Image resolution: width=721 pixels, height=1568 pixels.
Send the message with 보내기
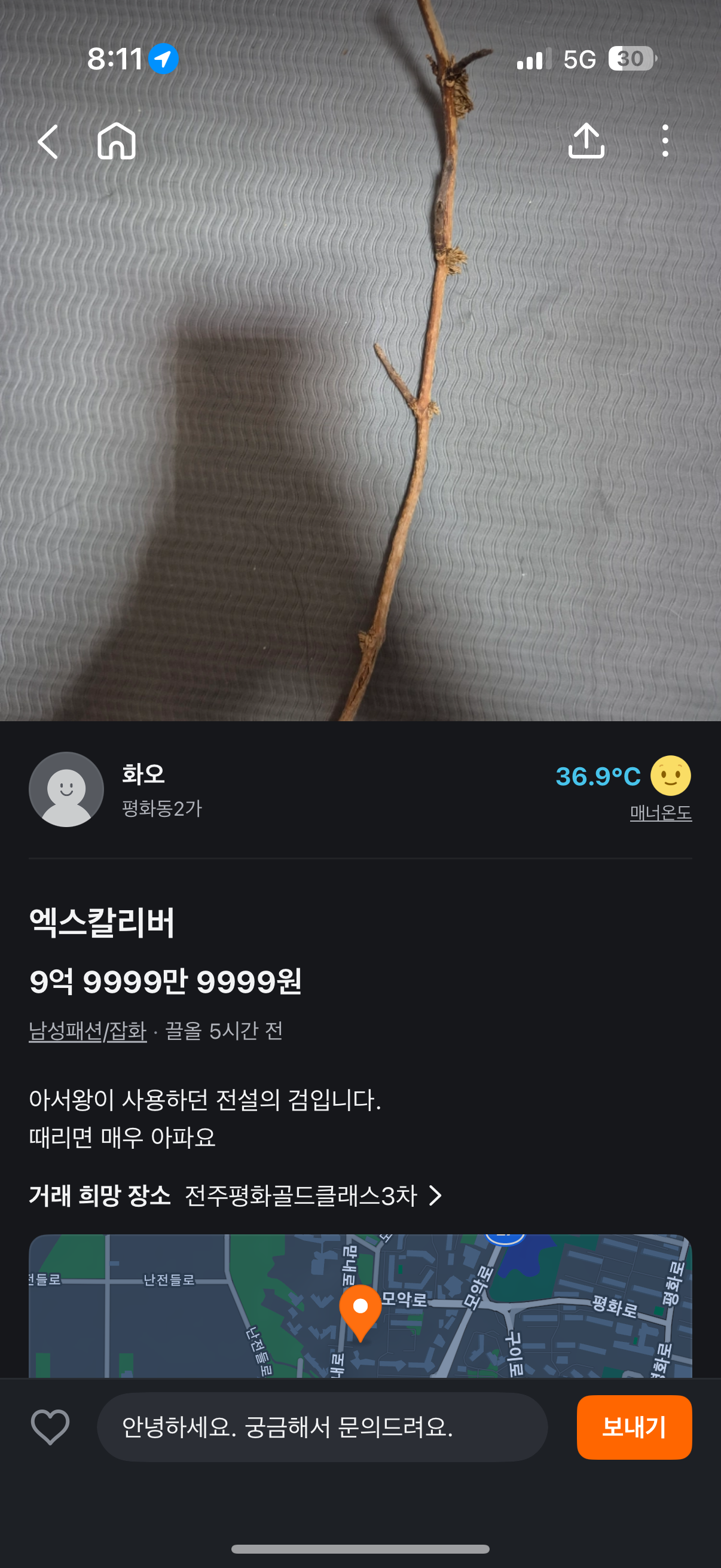(x=633, y=1427)
